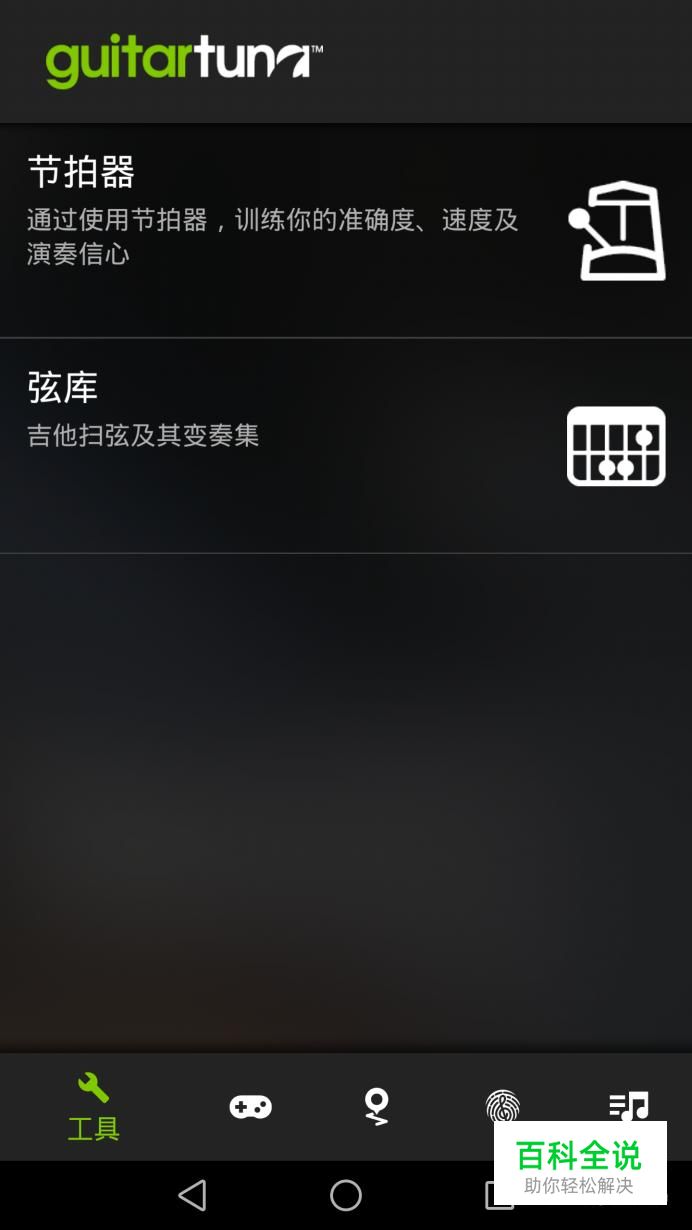Tap the system home button
This screenshot has width=692, height=1230.
click(346, 1195)
